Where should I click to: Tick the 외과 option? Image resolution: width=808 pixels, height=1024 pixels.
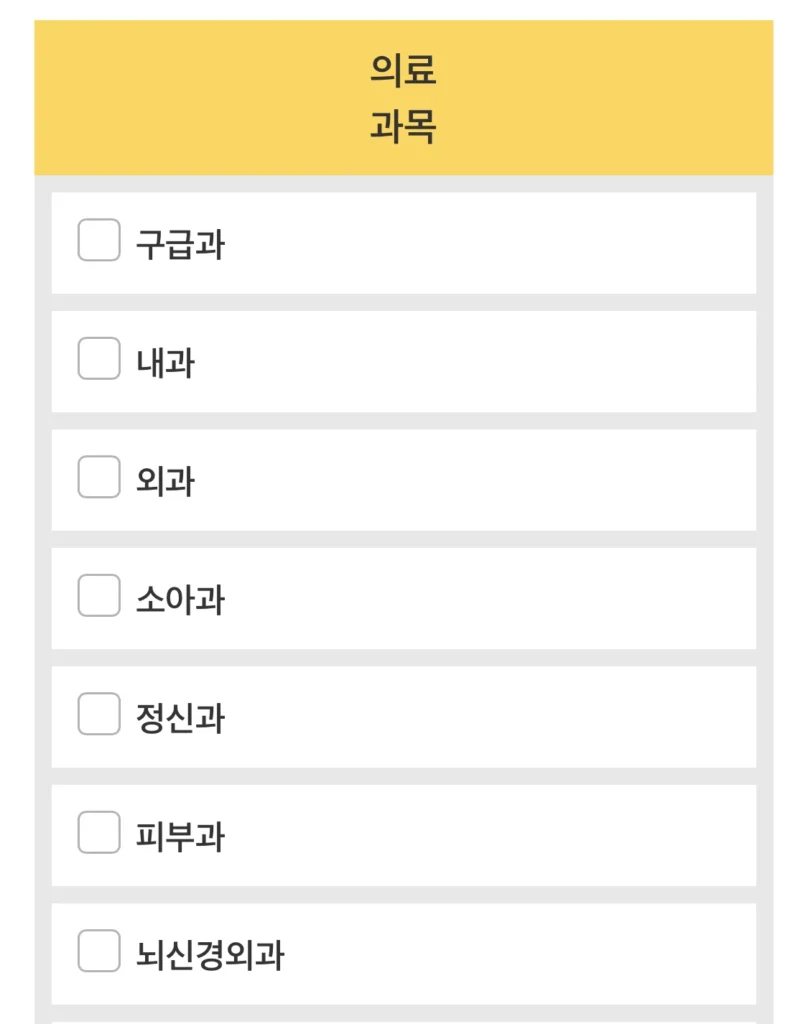[99, 478]
